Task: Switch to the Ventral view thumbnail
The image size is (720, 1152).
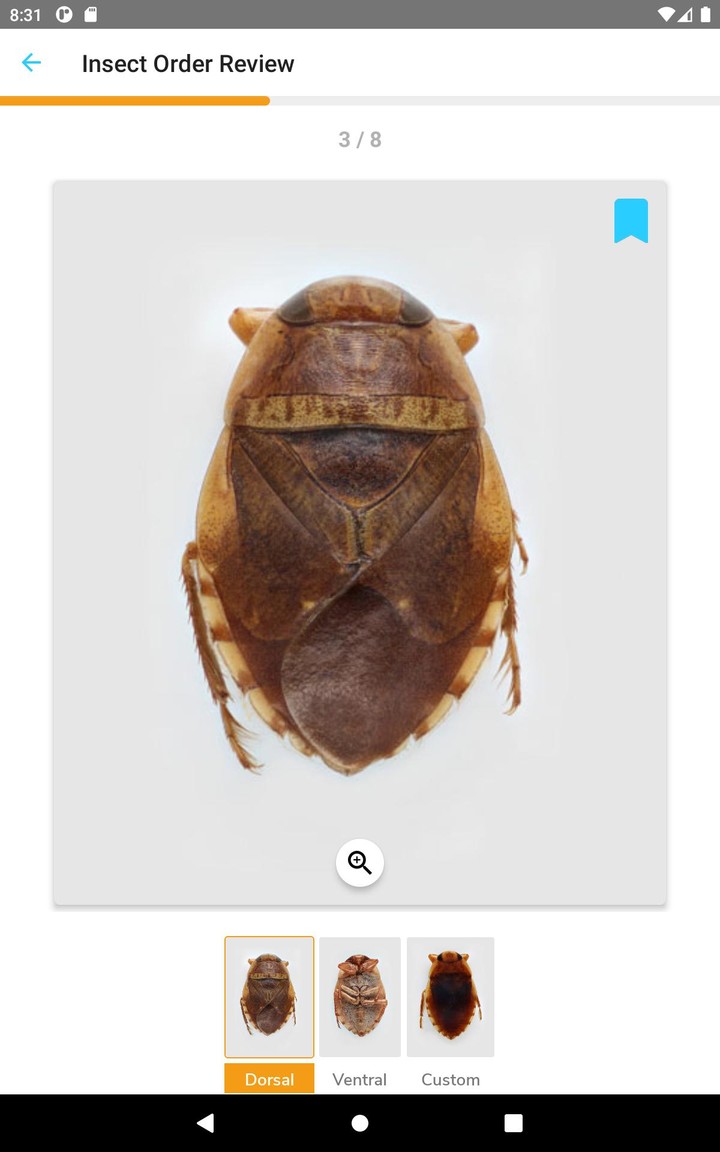Action: pos(360,997)
